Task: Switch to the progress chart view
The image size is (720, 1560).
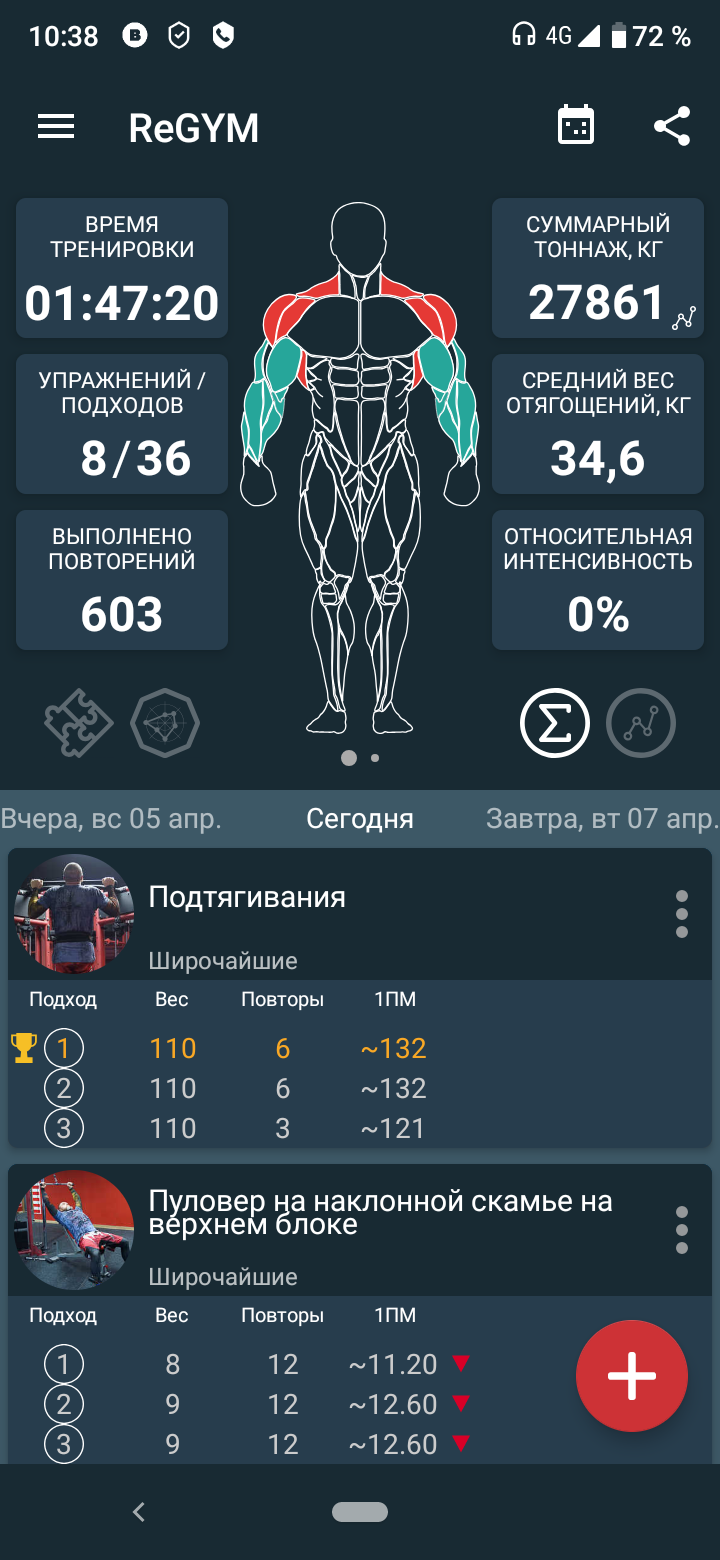Action: click(641, 723)
